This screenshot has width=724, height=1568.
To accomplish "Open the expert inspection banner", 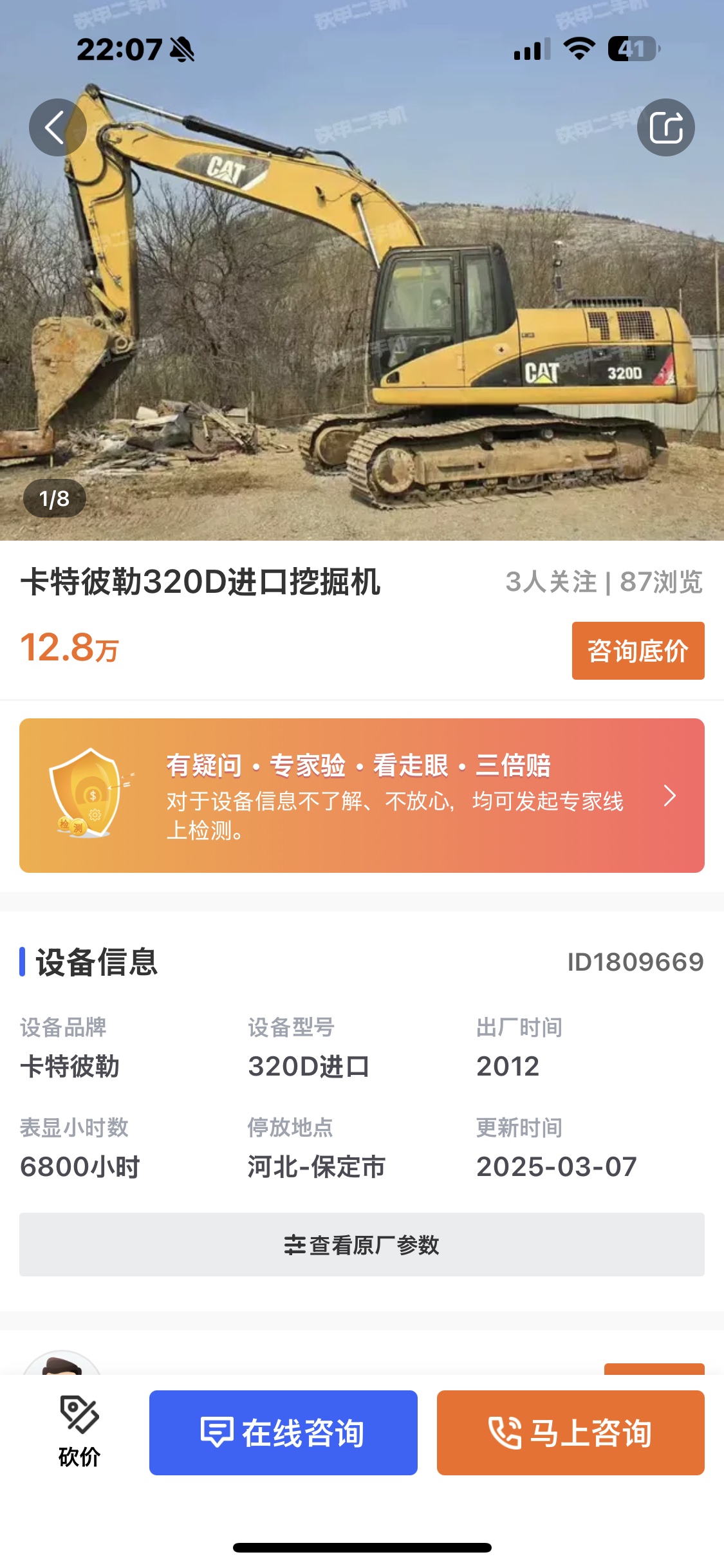I will click(x=362, y=796).
